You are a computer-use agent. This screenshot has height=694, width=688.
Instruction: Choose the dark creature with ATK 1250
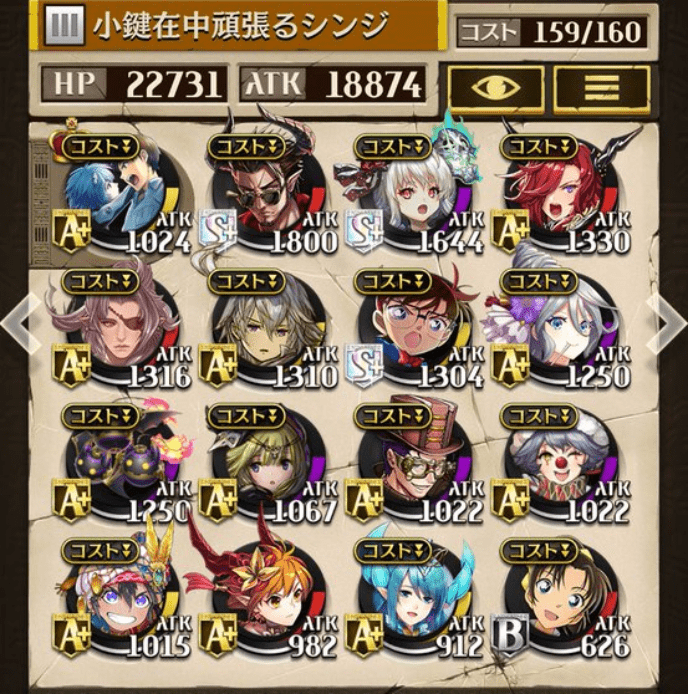(x=122, y=465)
